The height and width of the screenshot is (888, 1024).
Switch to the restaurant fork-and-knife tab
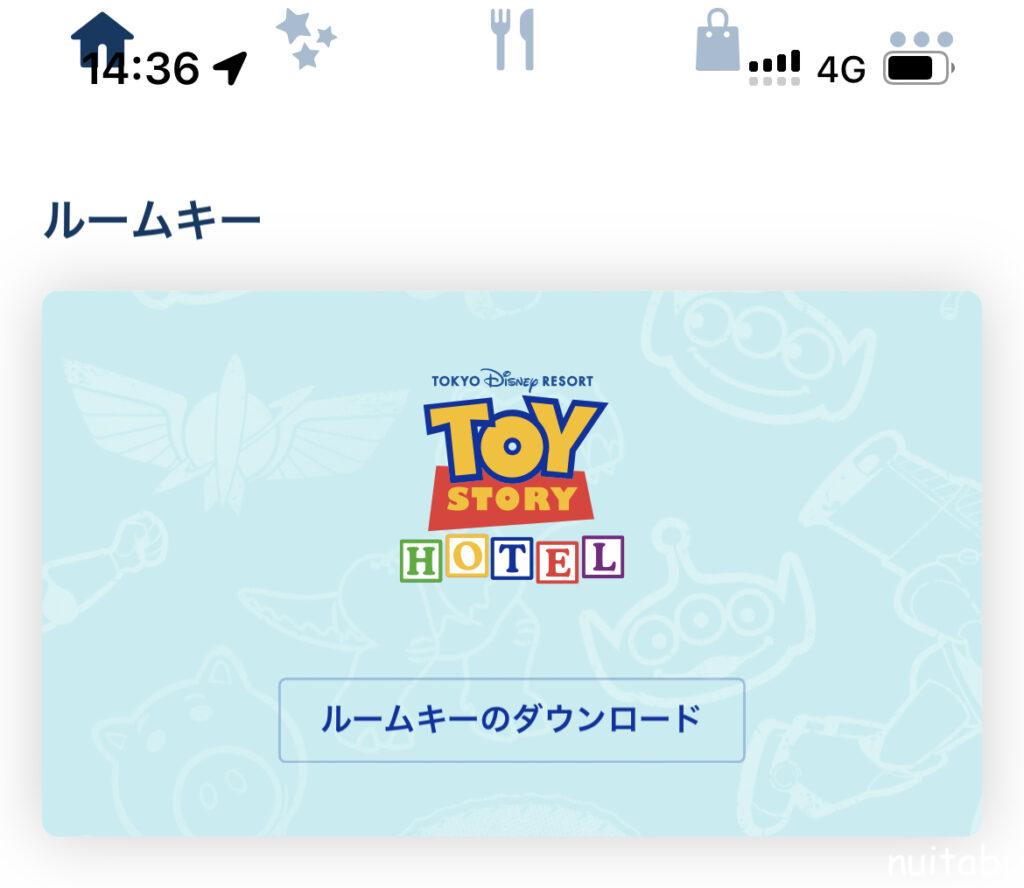point(514,40)
